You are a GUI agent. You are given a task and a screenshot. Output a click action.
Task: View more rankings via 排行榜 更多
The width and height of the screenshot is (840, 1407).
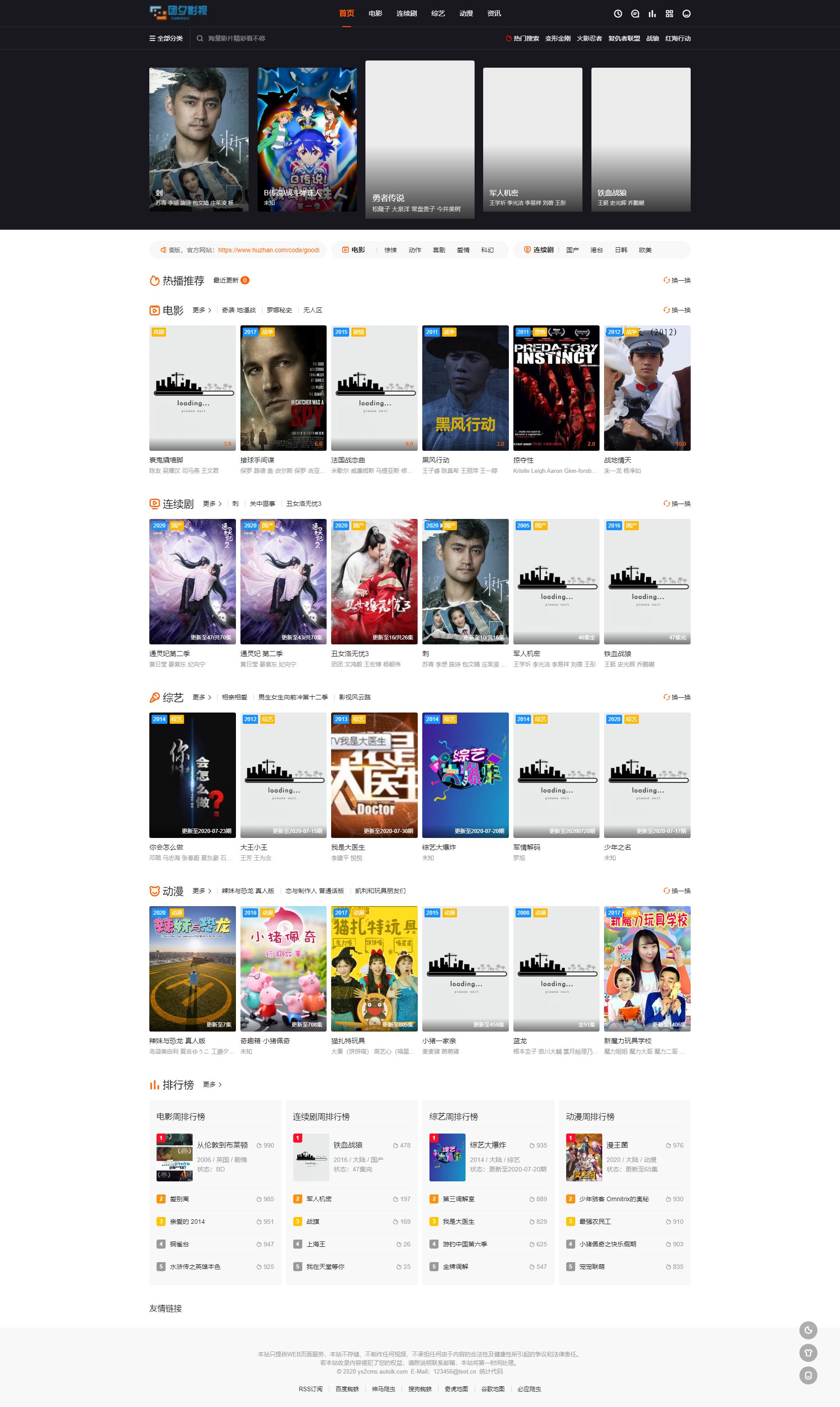tap(212, 1084)
